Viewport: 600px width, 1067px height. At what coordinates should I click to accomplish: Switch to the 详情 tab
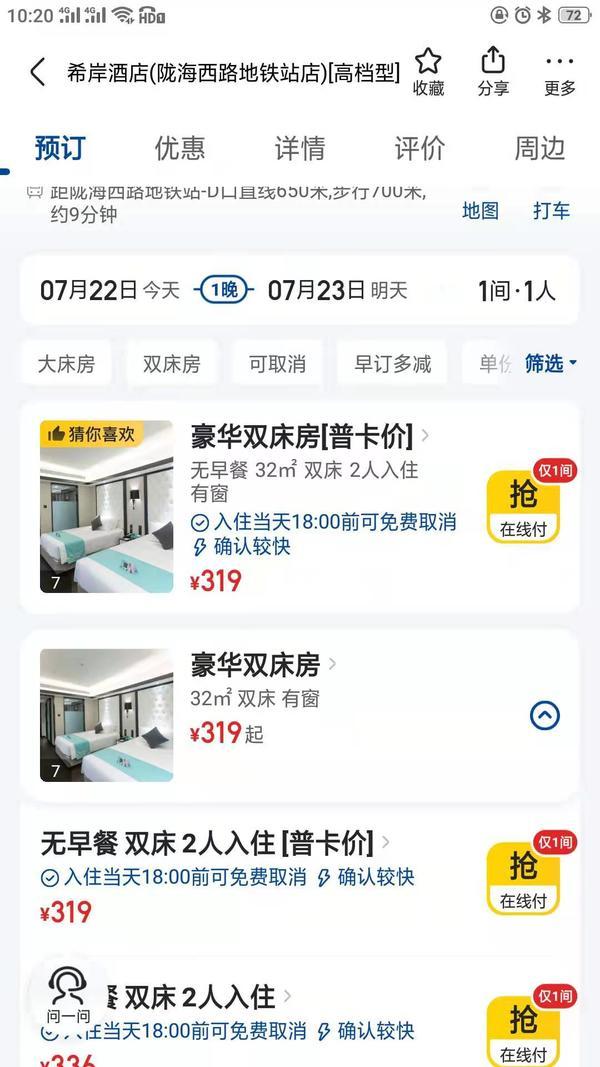point(300,149)
